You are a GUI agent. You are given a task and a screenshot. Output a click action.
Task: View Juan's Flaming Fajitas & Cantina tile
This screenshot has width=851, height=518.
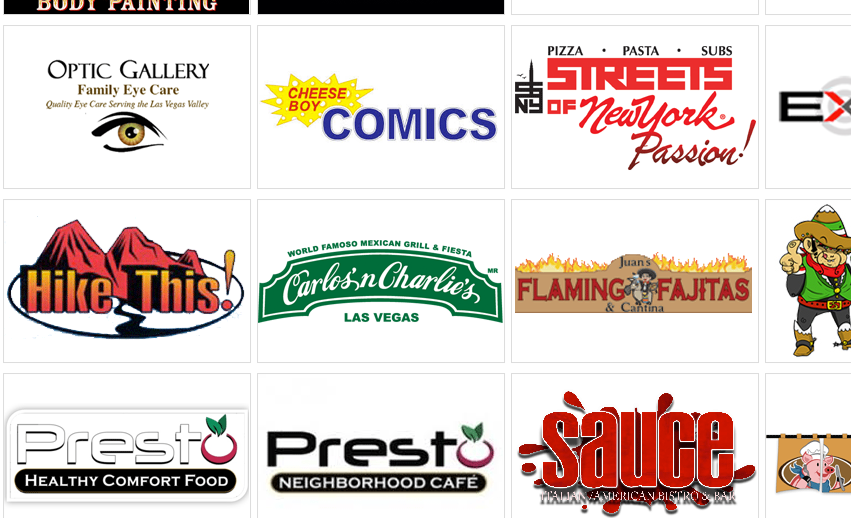(x=634, y=281)
